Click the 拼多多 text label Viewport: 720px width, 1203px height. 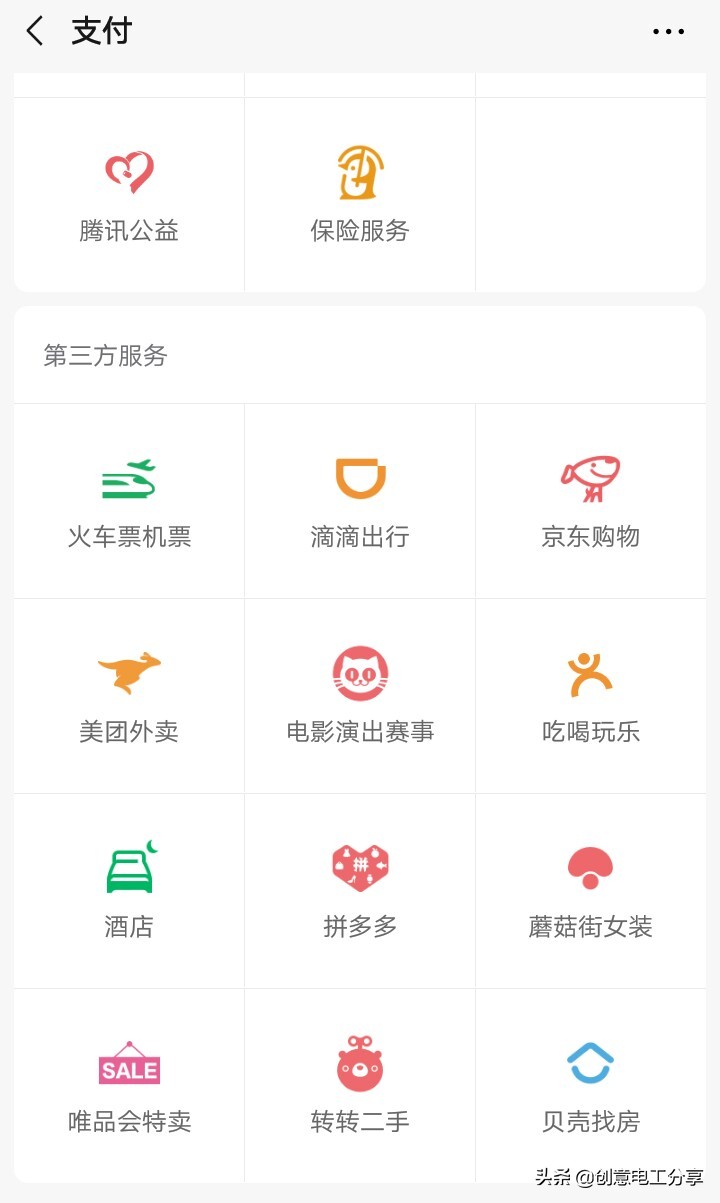coord(359,927)
